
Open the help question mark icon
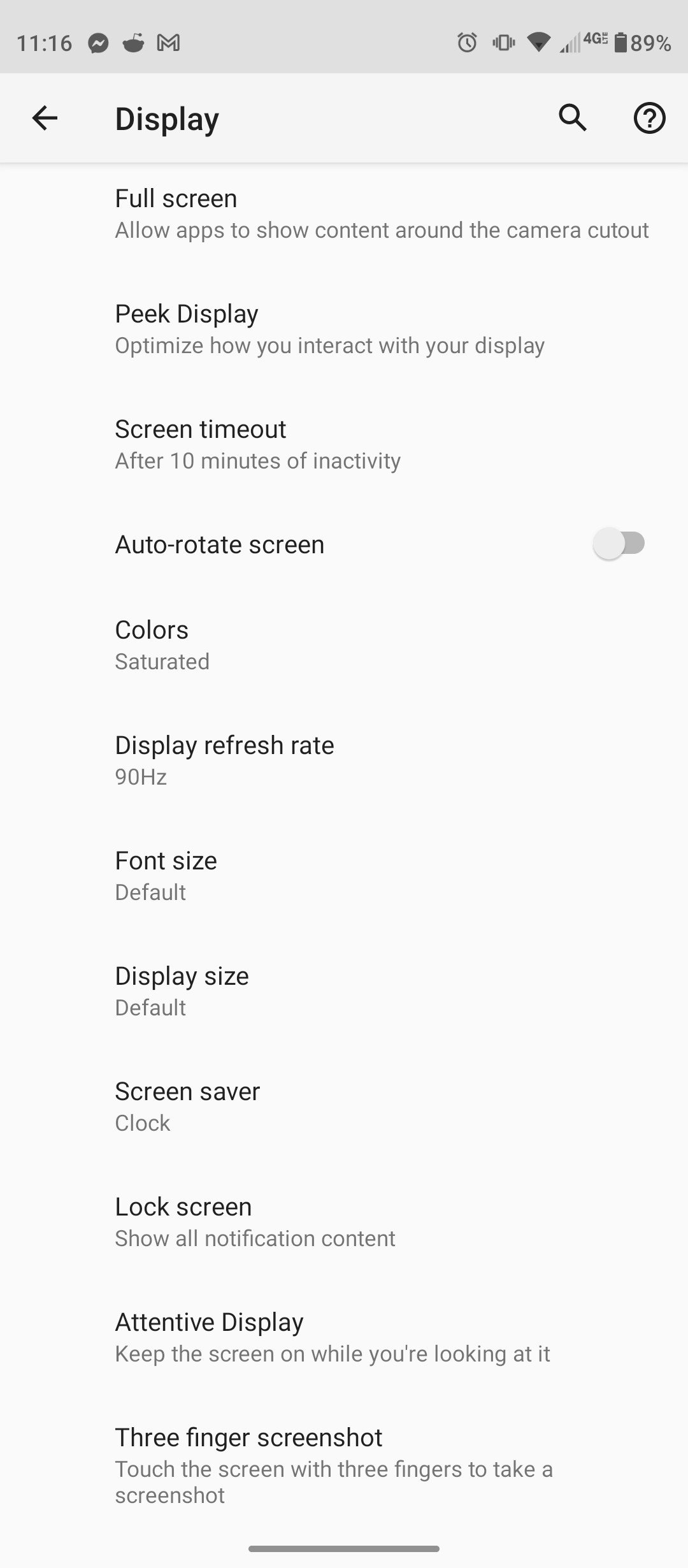click(649, 118)
